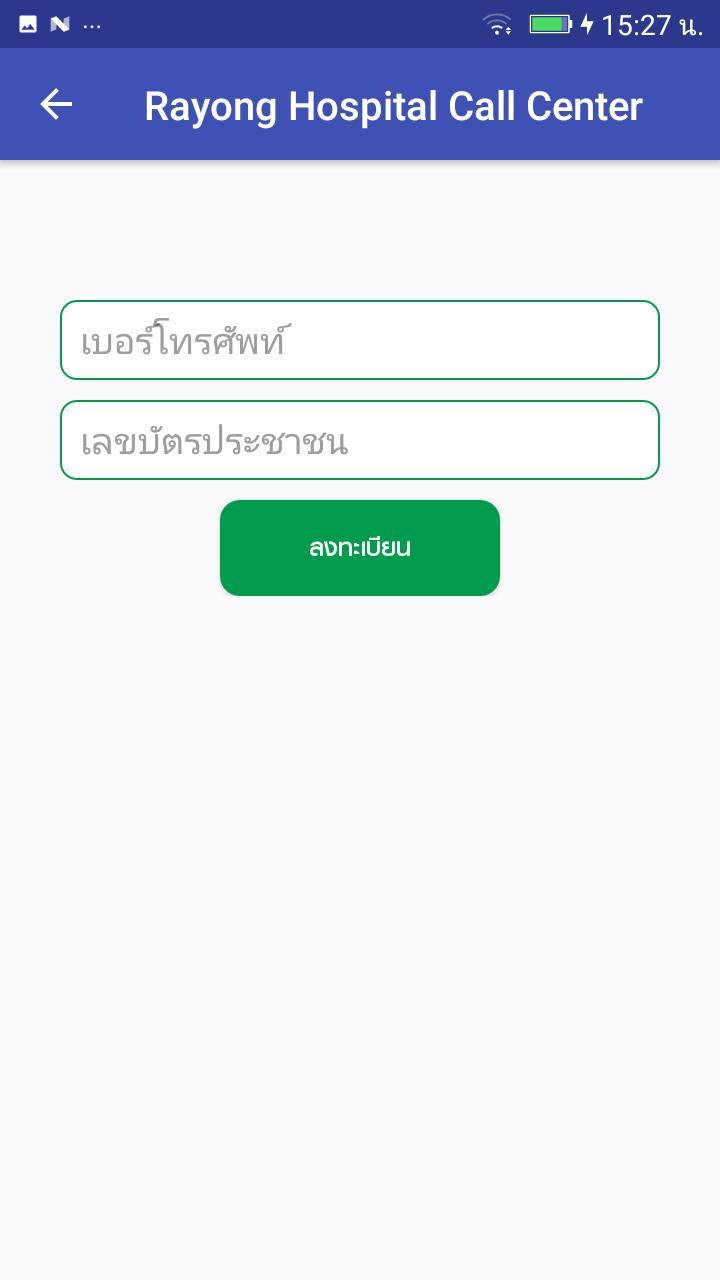Tap the app header bar

pyautogui.click(x=360, y=103)
